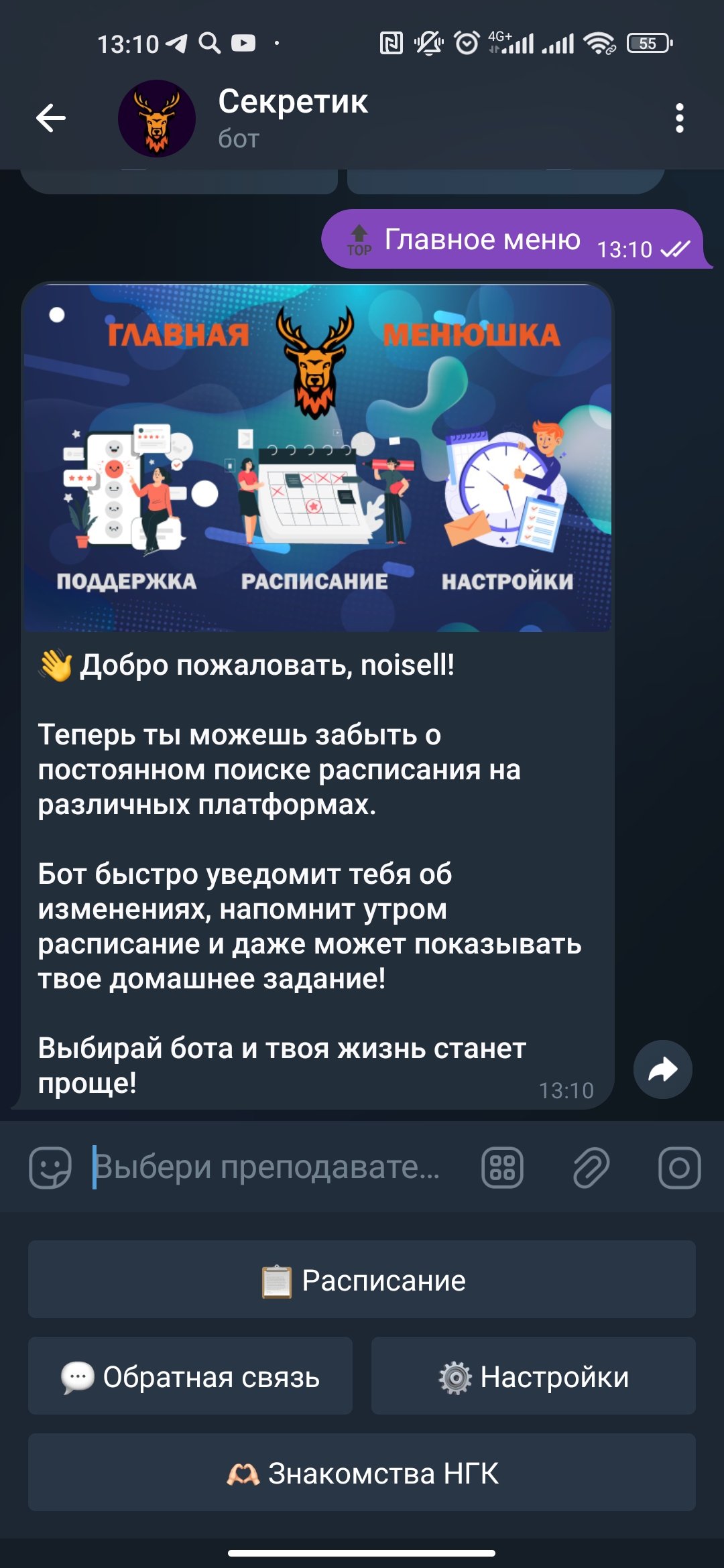Viewport: 724px width, 1568px height.
Task: Open Секретик bot profile from the header
Action: point(292,118)
